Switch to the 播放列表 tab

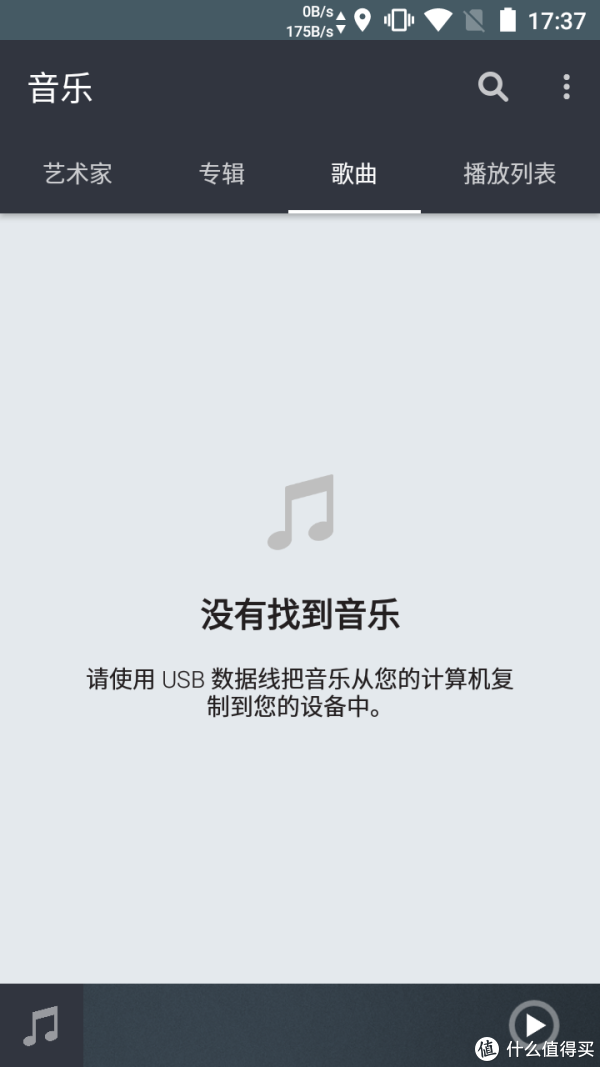509,173
